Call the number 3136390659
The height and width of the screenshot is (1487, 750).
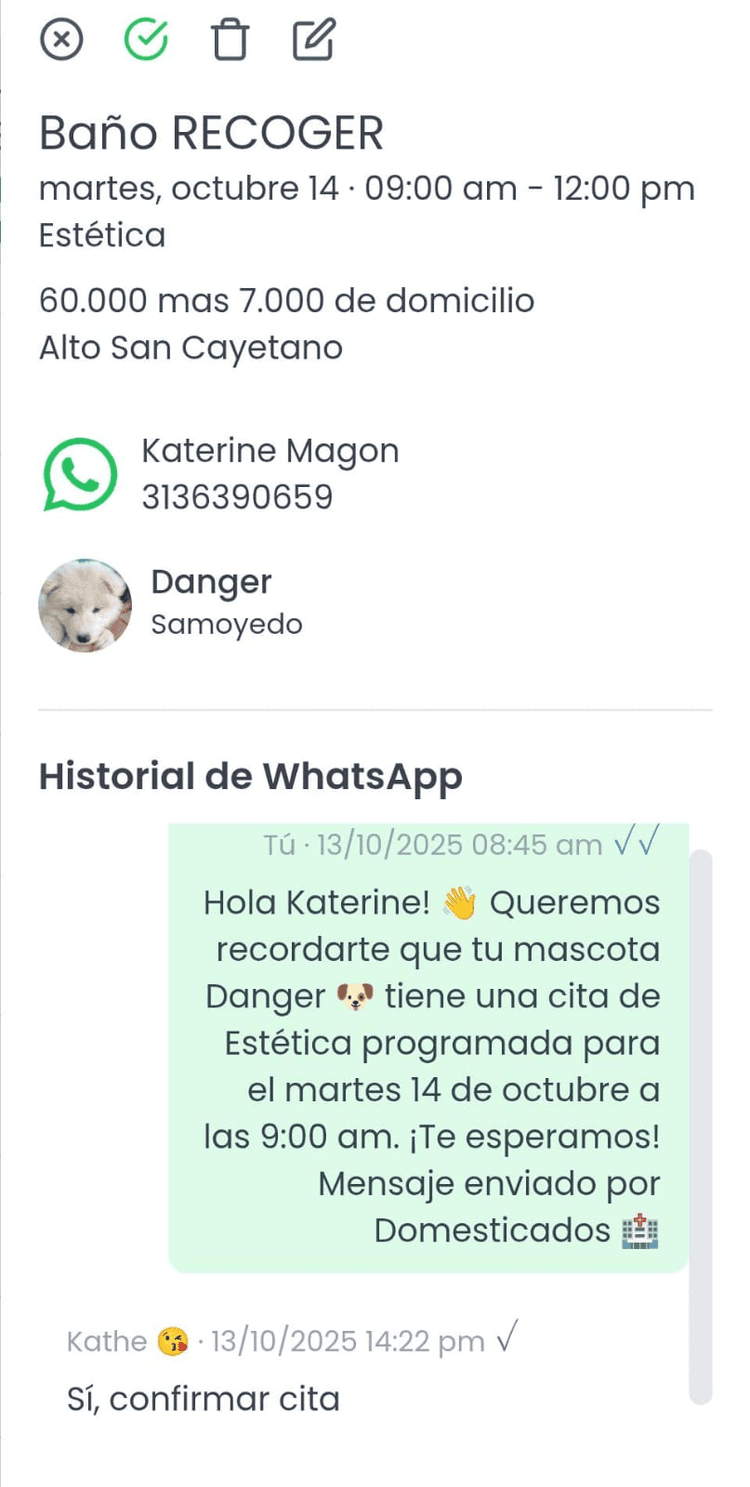(x=237, y=496)
